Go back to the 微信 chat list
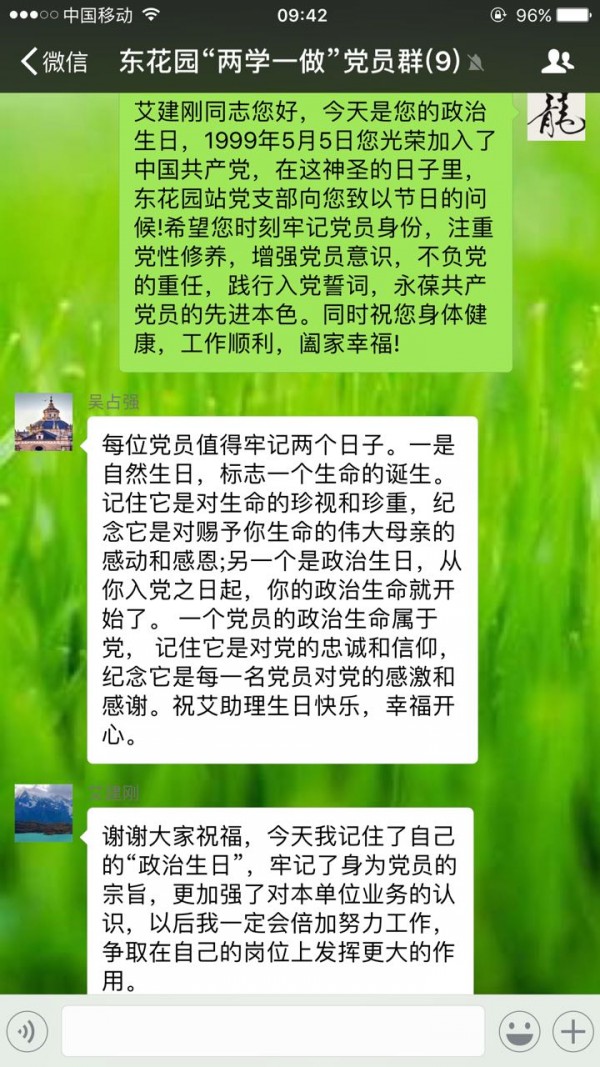This screenshot has height=1067, width=600. [x=55, y=62]
